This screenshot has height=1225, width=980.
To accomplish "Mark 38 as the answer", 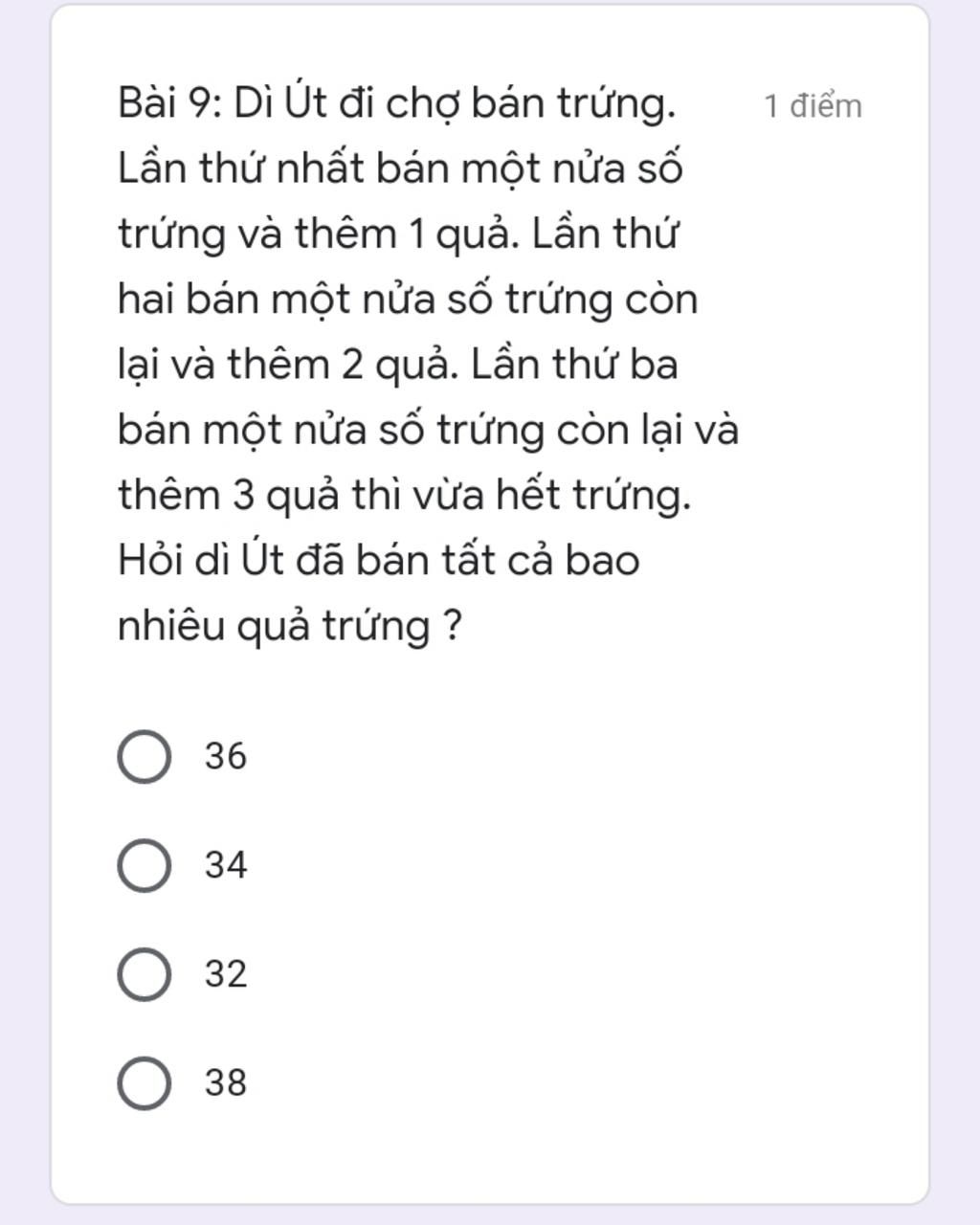I will (145, 1083).
